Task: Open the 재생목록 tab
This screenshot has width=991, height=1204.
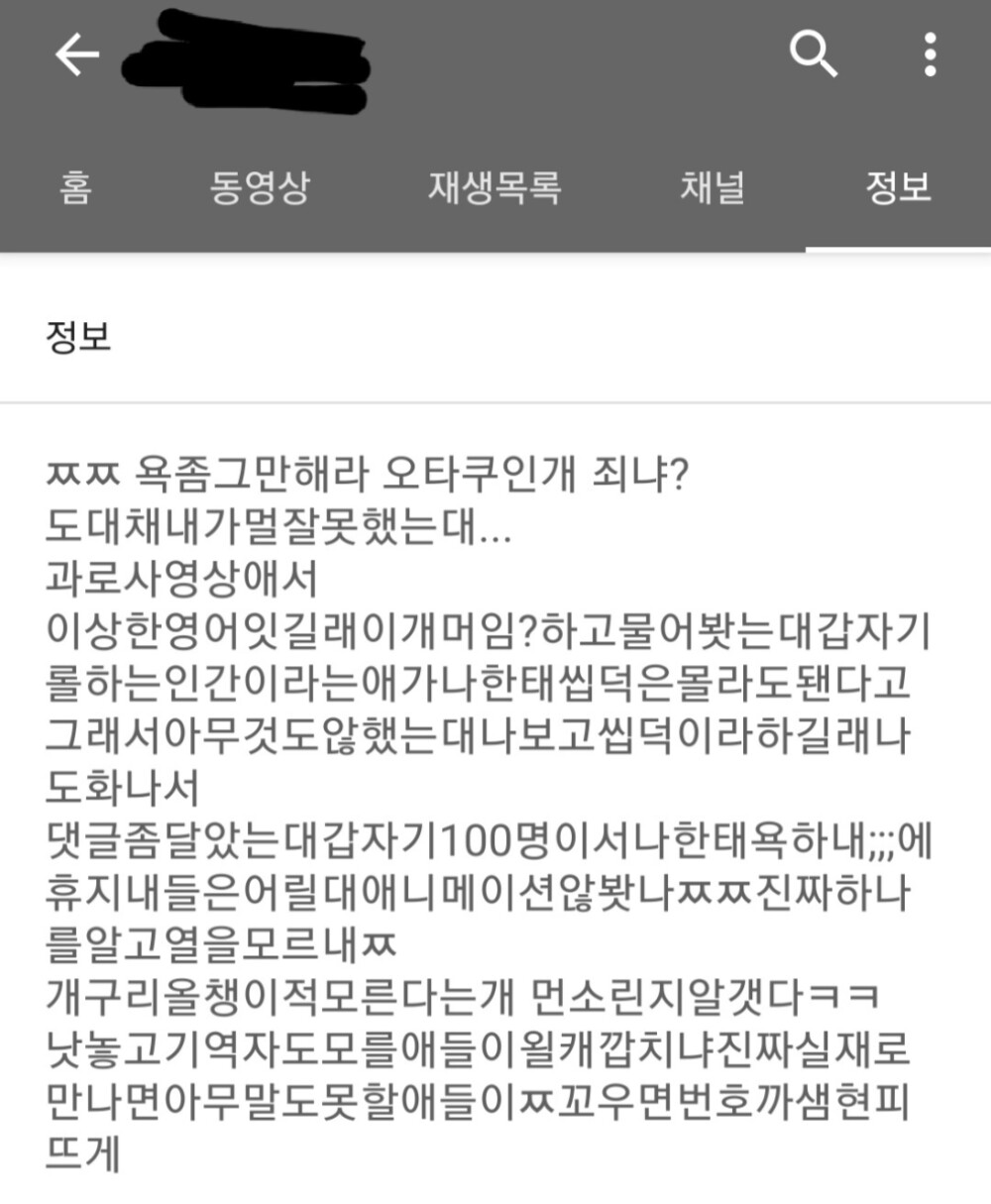Action: (495, 187)
